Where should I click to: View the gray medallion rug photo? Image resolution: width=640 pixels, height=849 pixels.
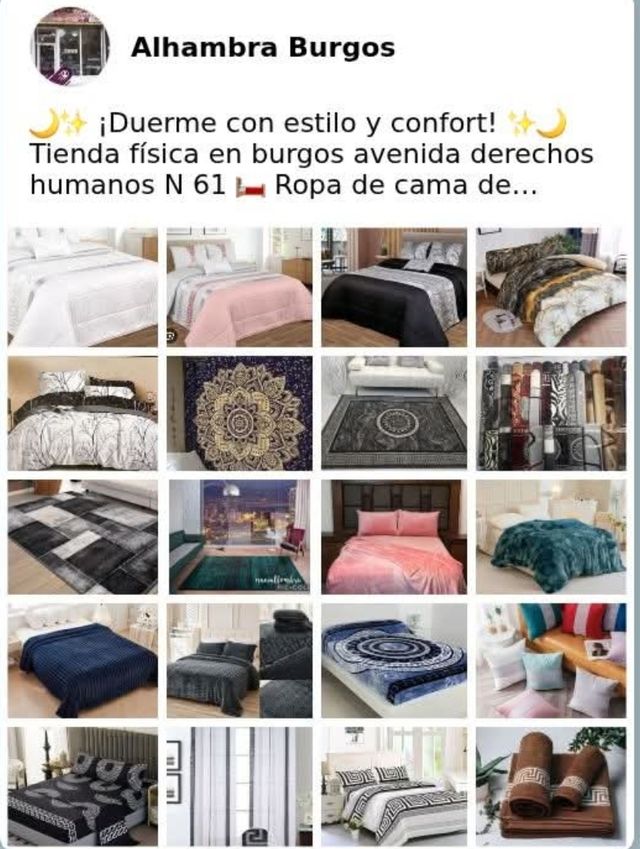click(394, 413)
